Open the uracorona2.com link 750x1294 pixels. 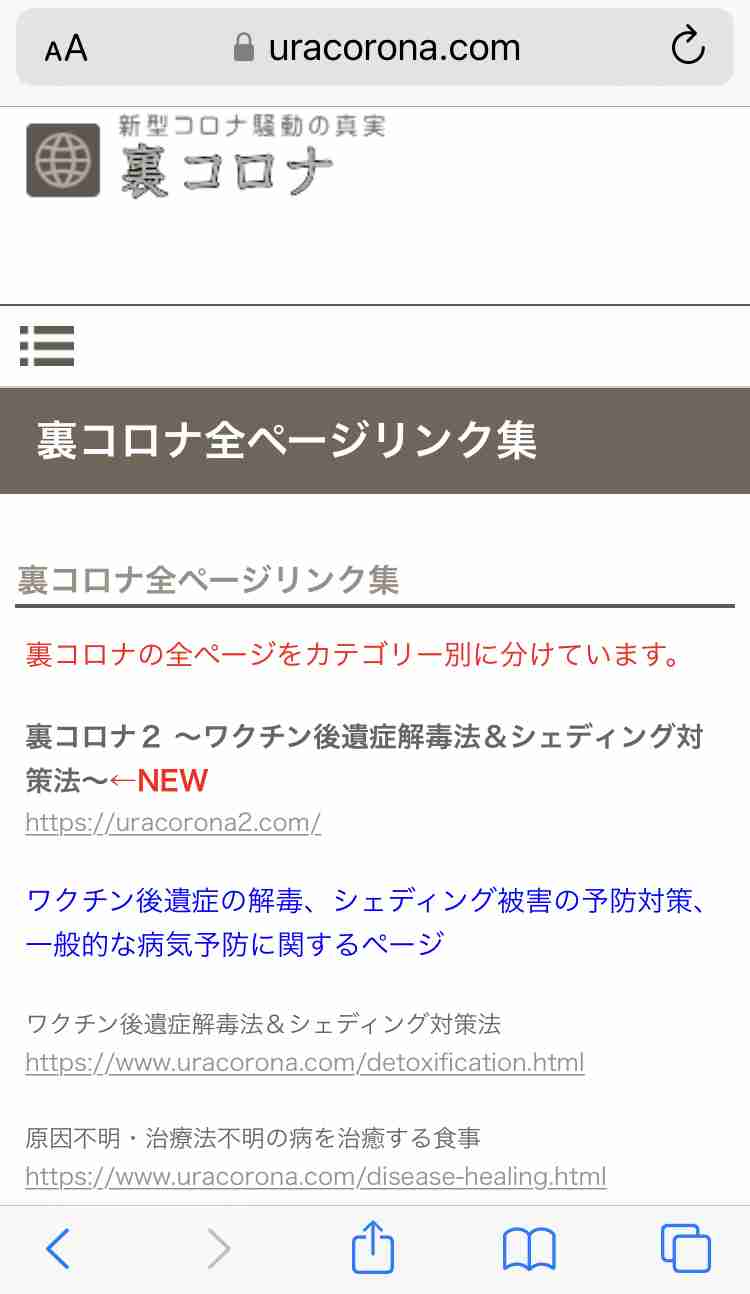[173, 823]
